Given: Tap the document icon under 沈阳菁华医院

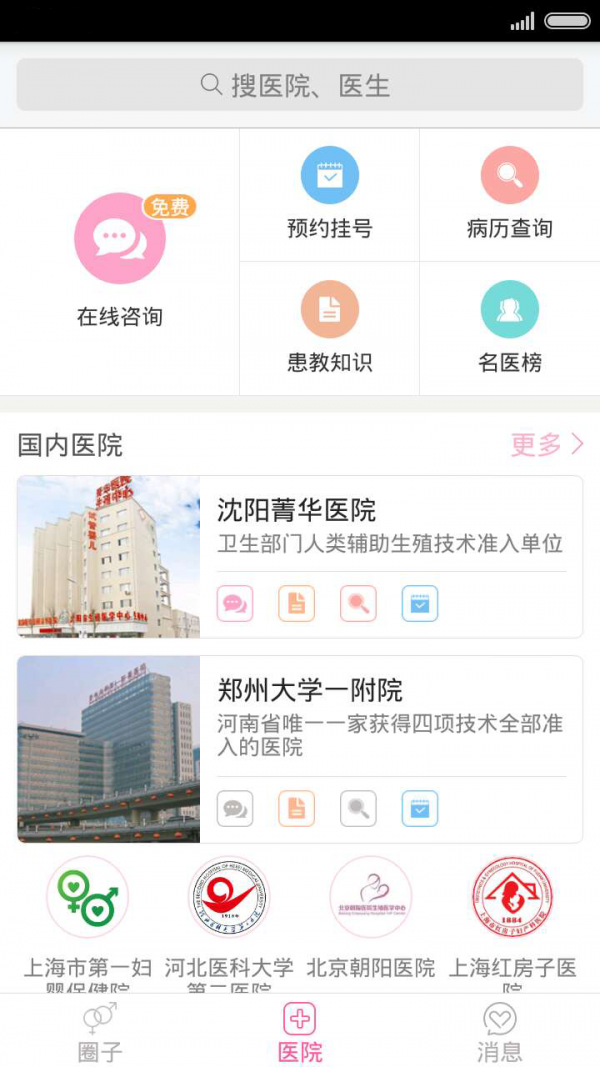Looking at the screenshot, I should (x=296, y=604).
